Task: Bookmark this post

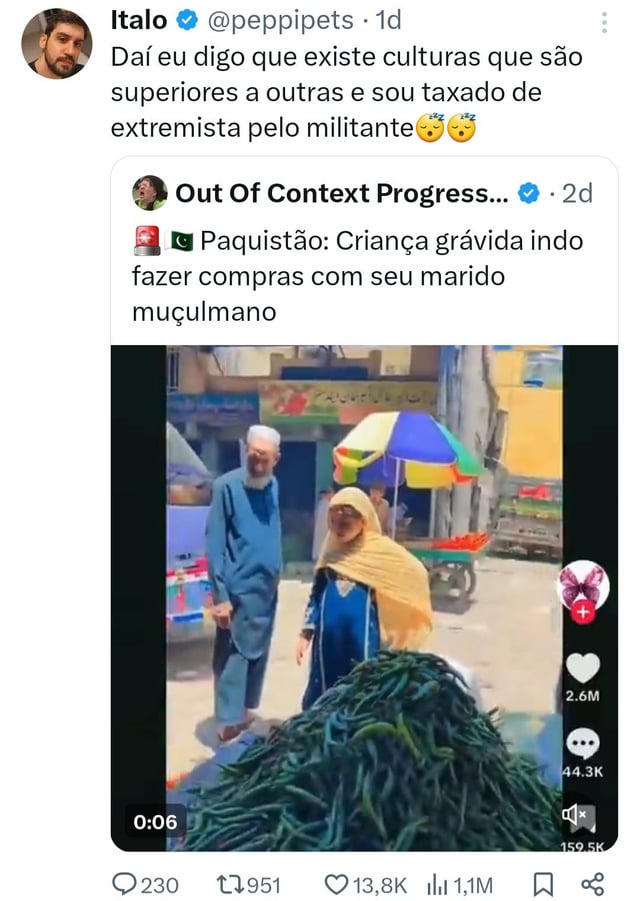Action: click(543, 884)
